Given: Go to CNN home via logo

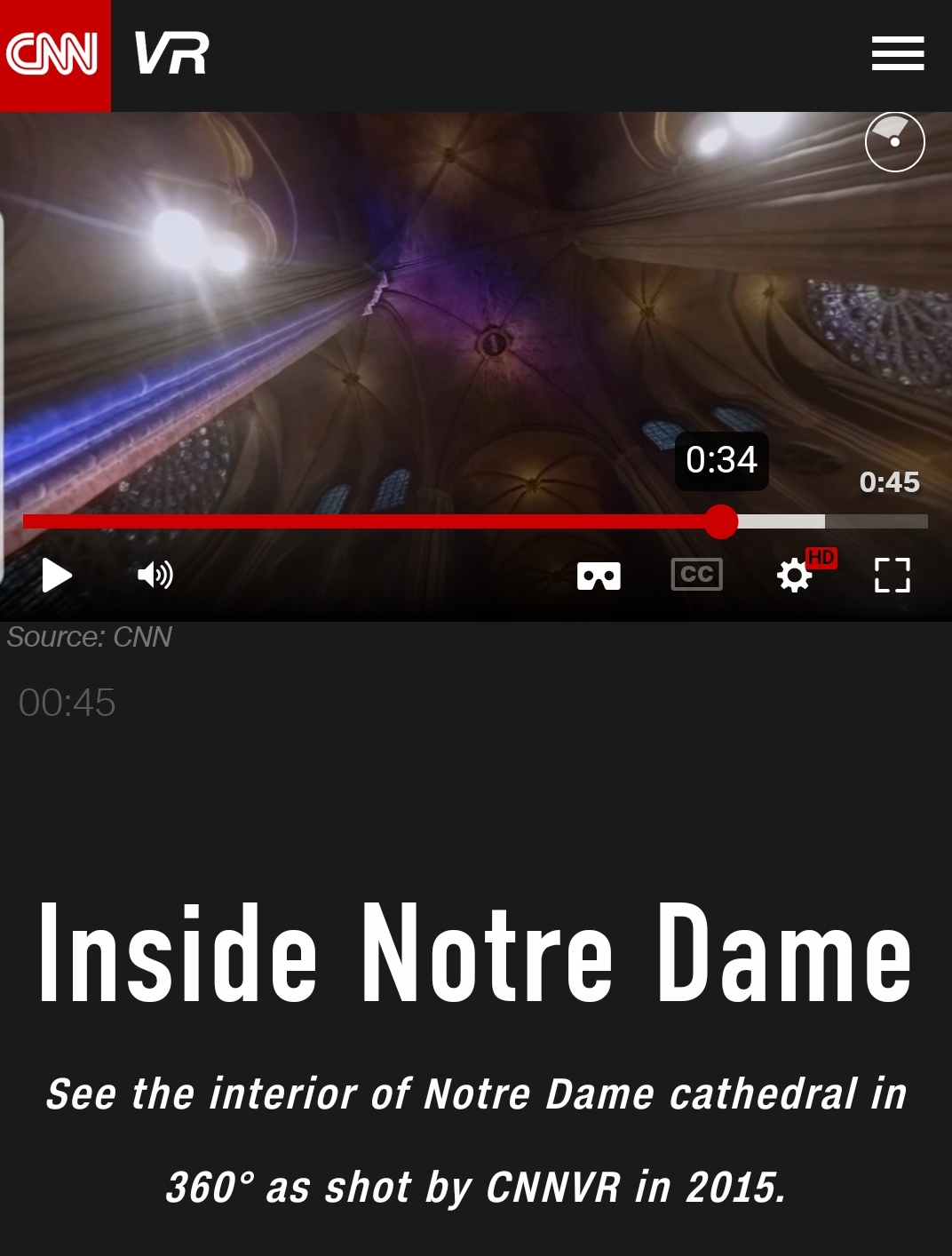Looking at the screenshot, I should tap(53, 54).
